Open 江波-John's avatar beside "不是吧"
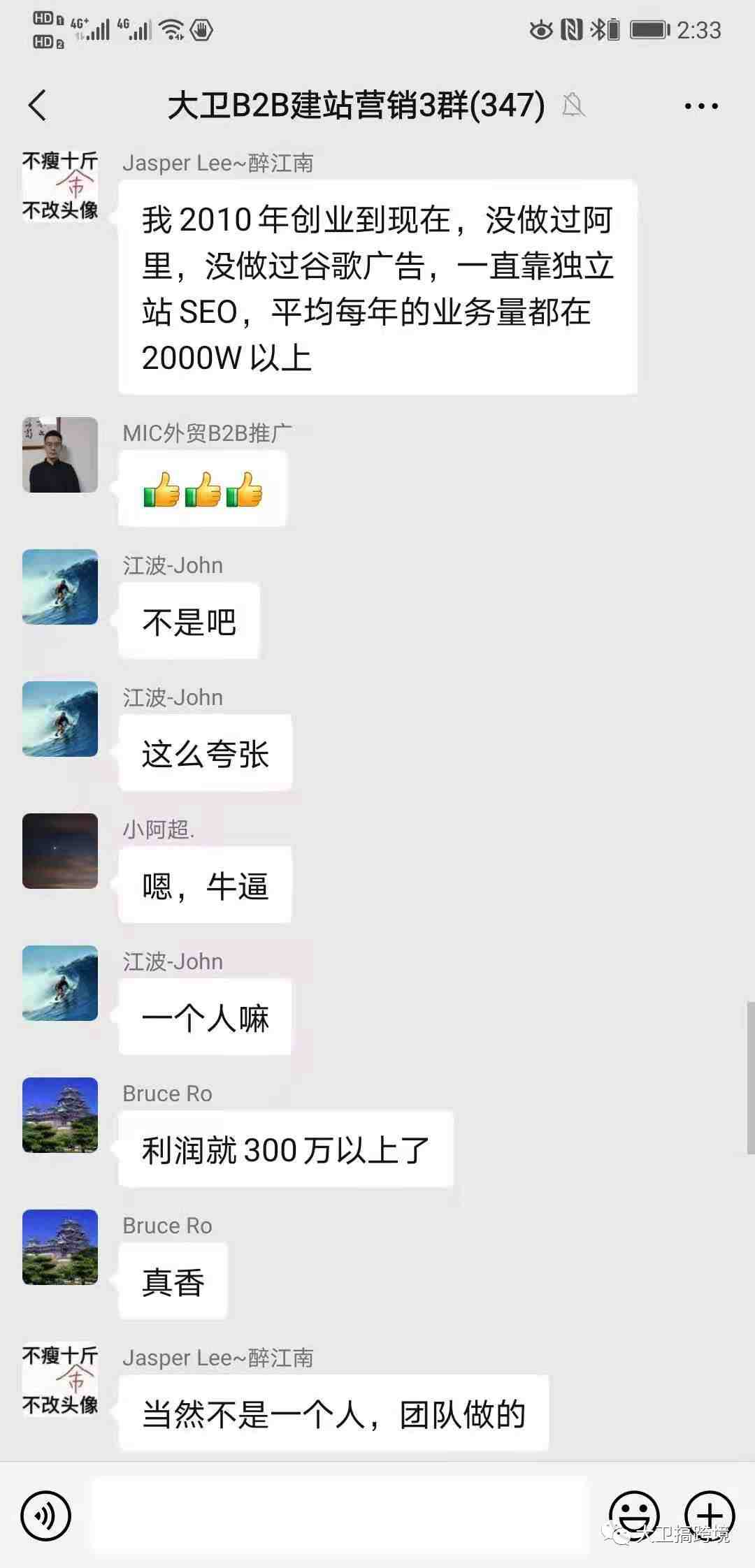The width and height of the screenshot is (755, 1568). (60, 587)
